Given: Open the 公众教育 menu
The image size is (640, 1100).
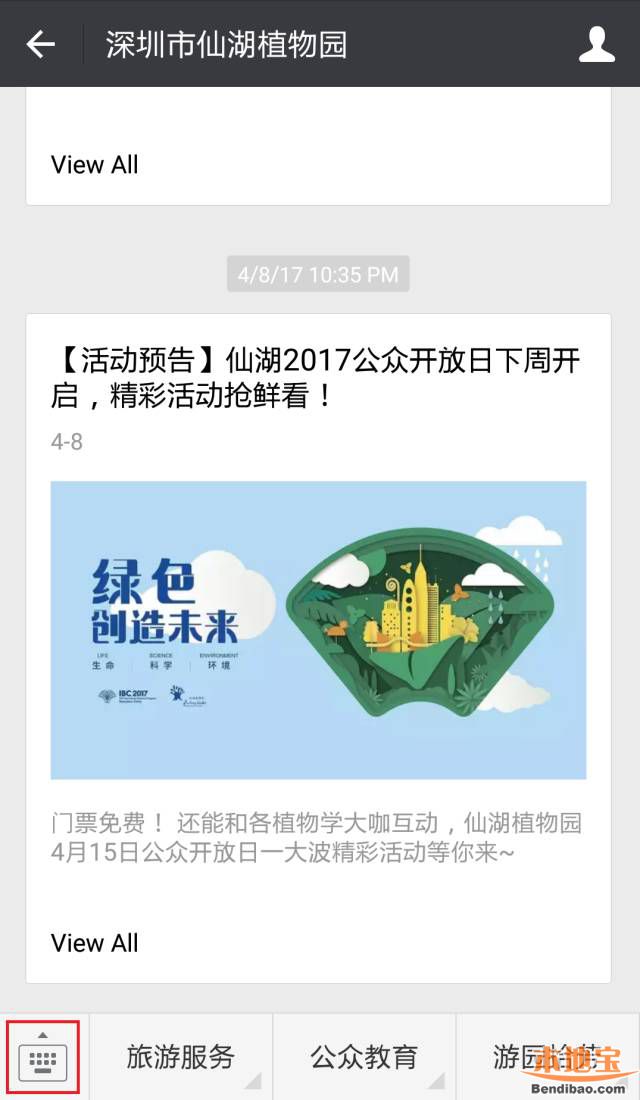Looking at the screenshot, I should pos(364,1056).
